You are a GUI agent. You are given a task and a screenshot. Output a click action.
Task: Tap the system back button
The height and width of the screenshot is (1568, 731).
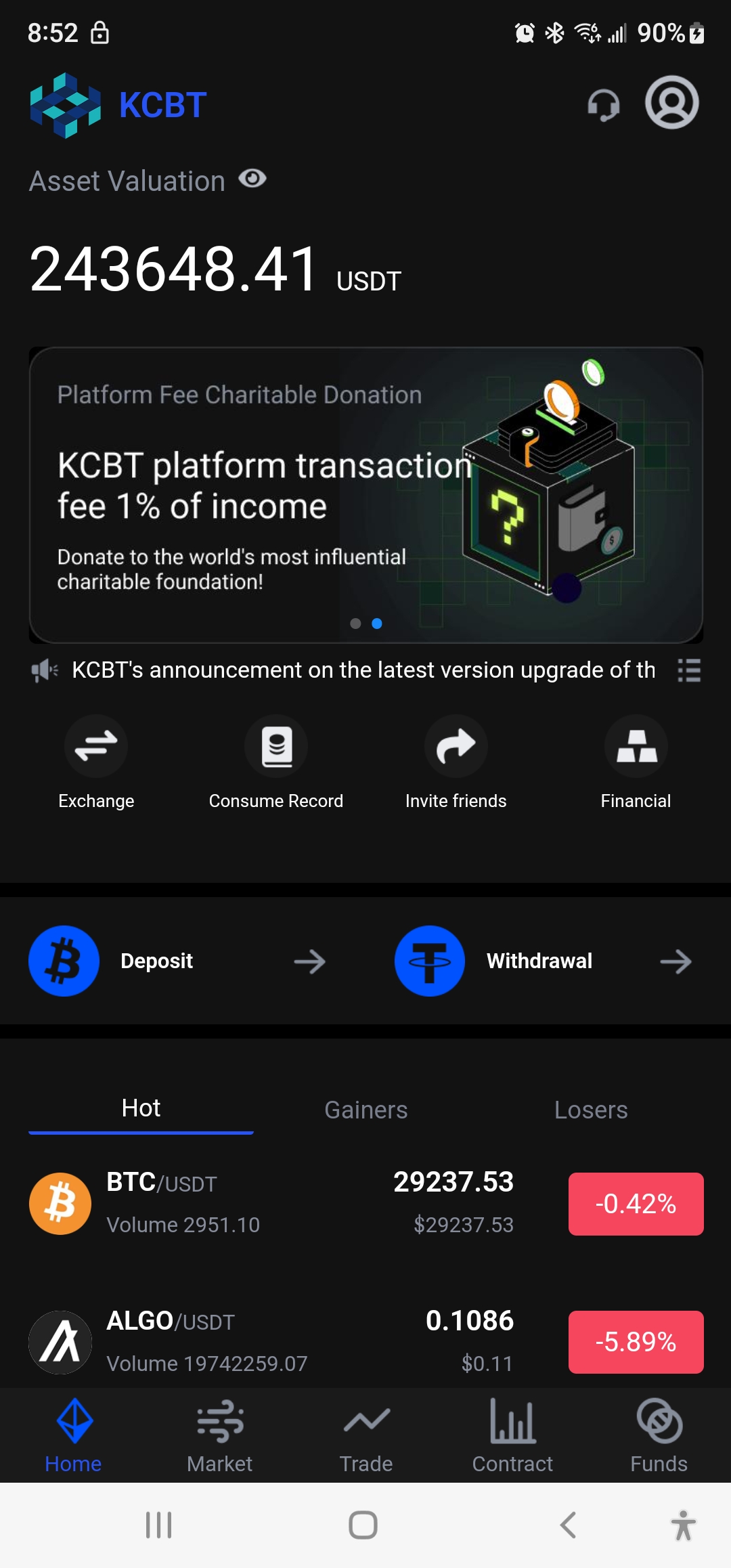click(x=568, y=1525)
